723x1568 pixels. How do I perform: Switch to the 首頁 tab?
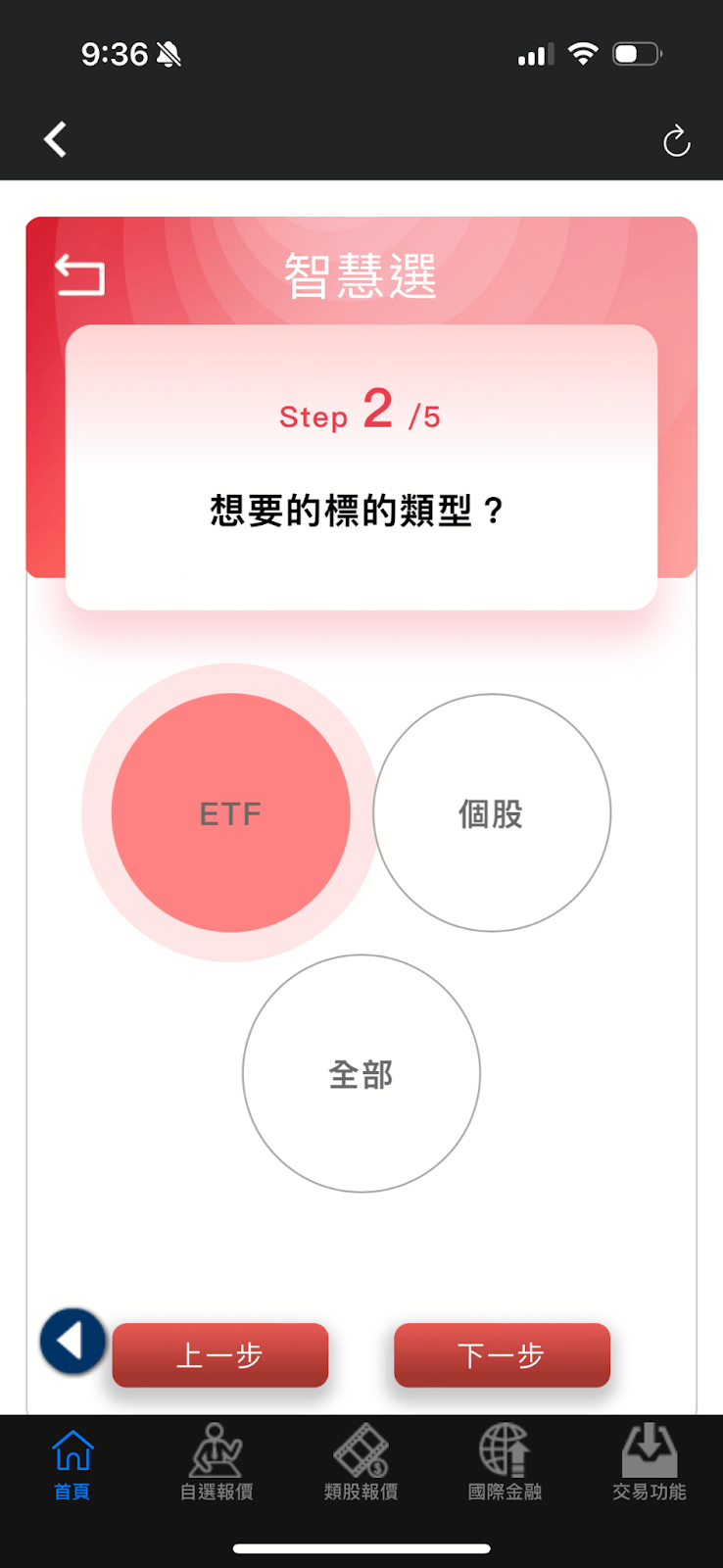[x=72, y=1464]
